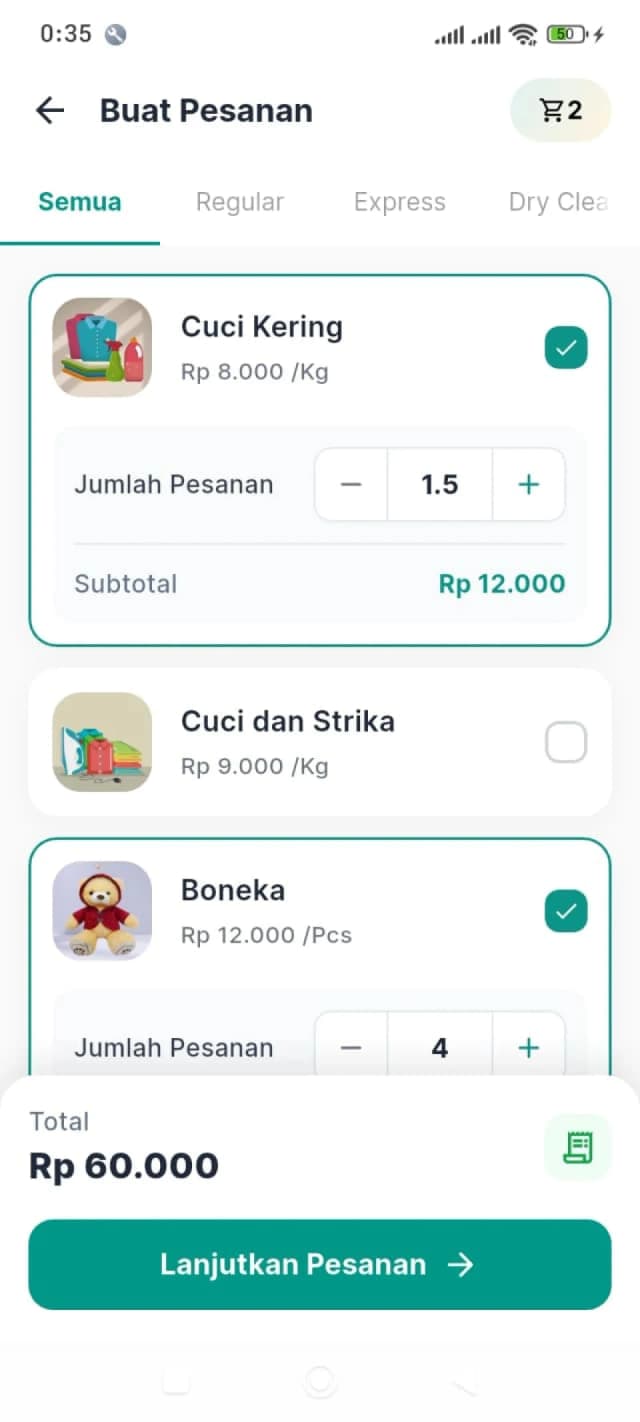This screenshot has height=1422, width=640.
Task: Reduce the Boneka quantity by one
Action: pos(351,1048)
